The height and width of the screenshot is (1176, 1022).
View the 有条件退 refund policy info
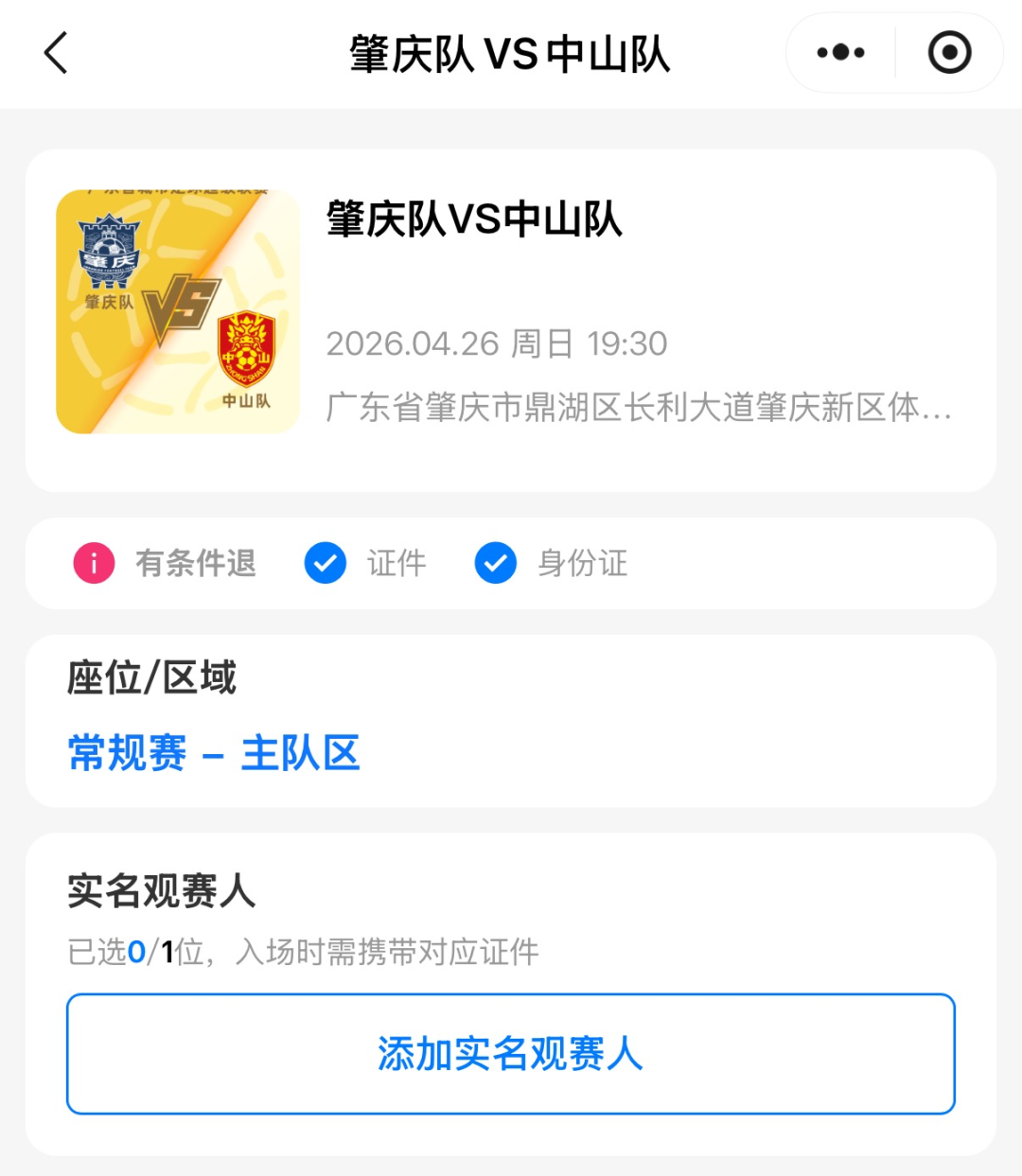coord(166,564)
